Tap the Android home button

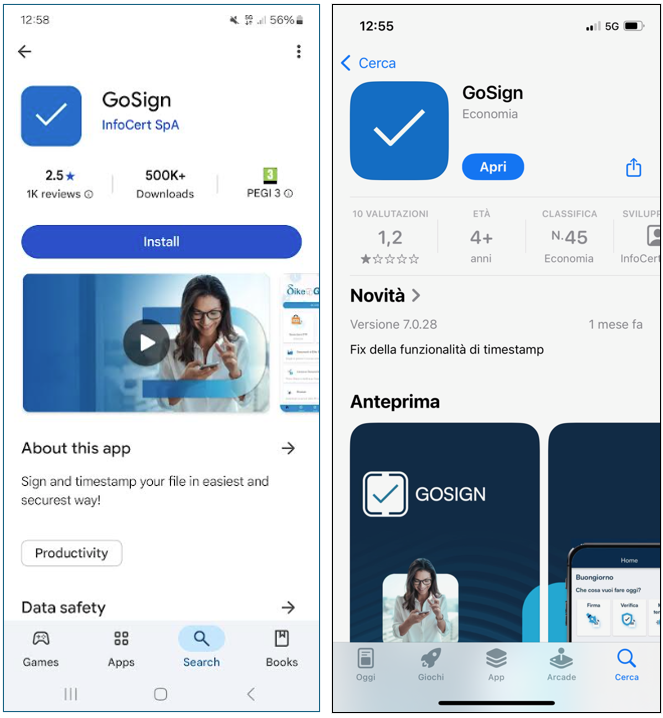pyautogui.click(x=161, y=694)
